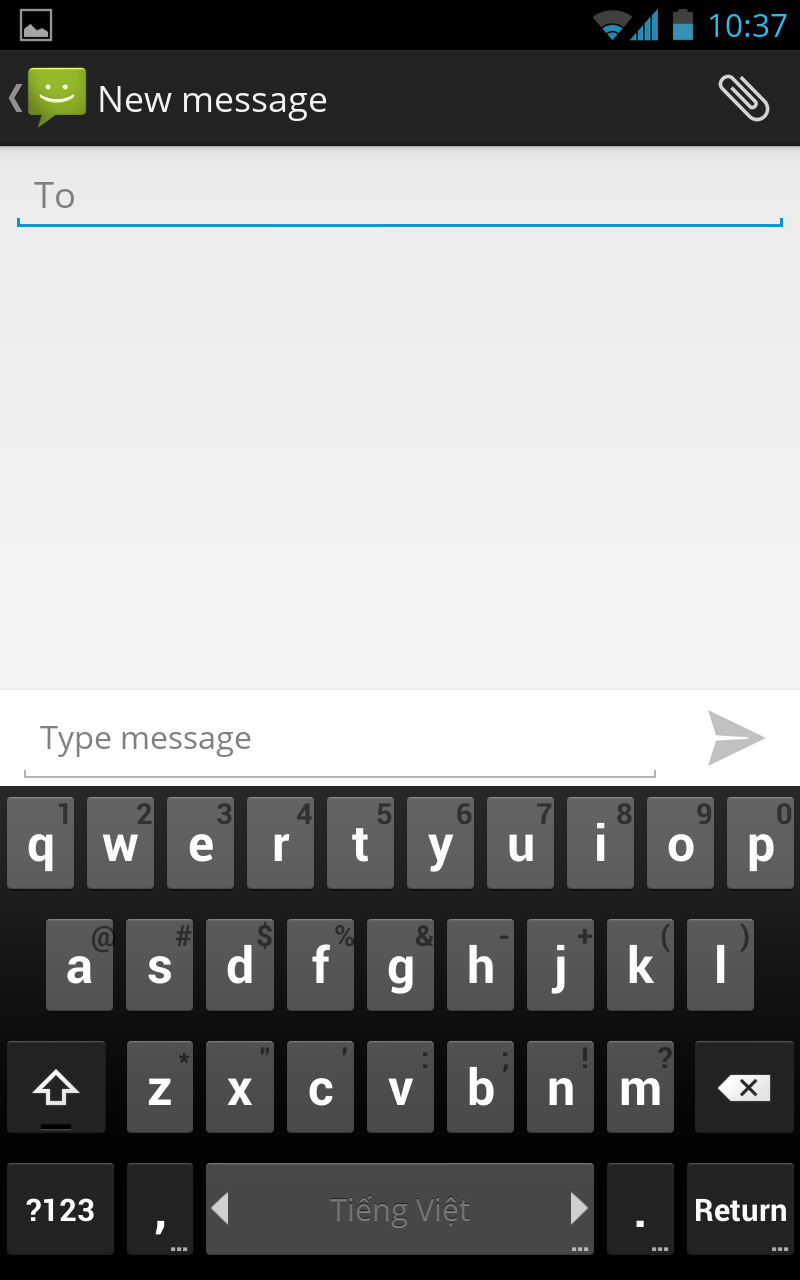Focus the To recipient field
Viewport: 800px width, 1280px height.
(x=400, y=196)
